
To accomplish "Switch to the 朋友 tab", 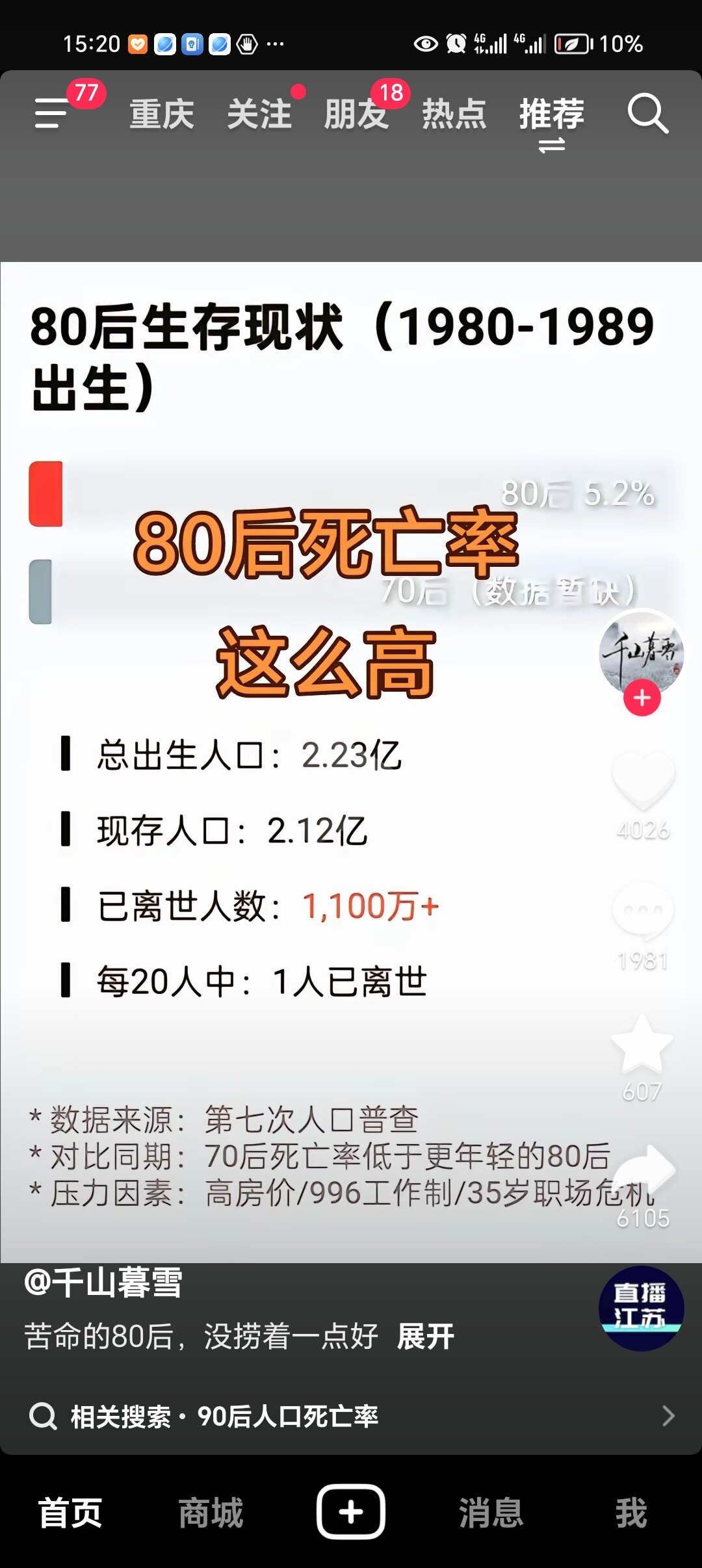I will pyautogui.click(x=356, y=114).
